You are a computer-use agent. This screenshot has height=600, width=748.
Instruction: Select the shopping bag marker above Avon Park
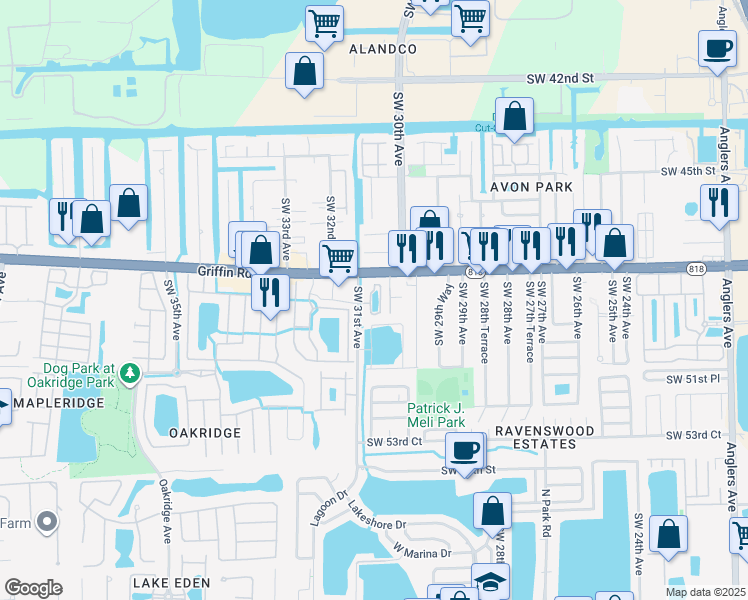[514, 117]
